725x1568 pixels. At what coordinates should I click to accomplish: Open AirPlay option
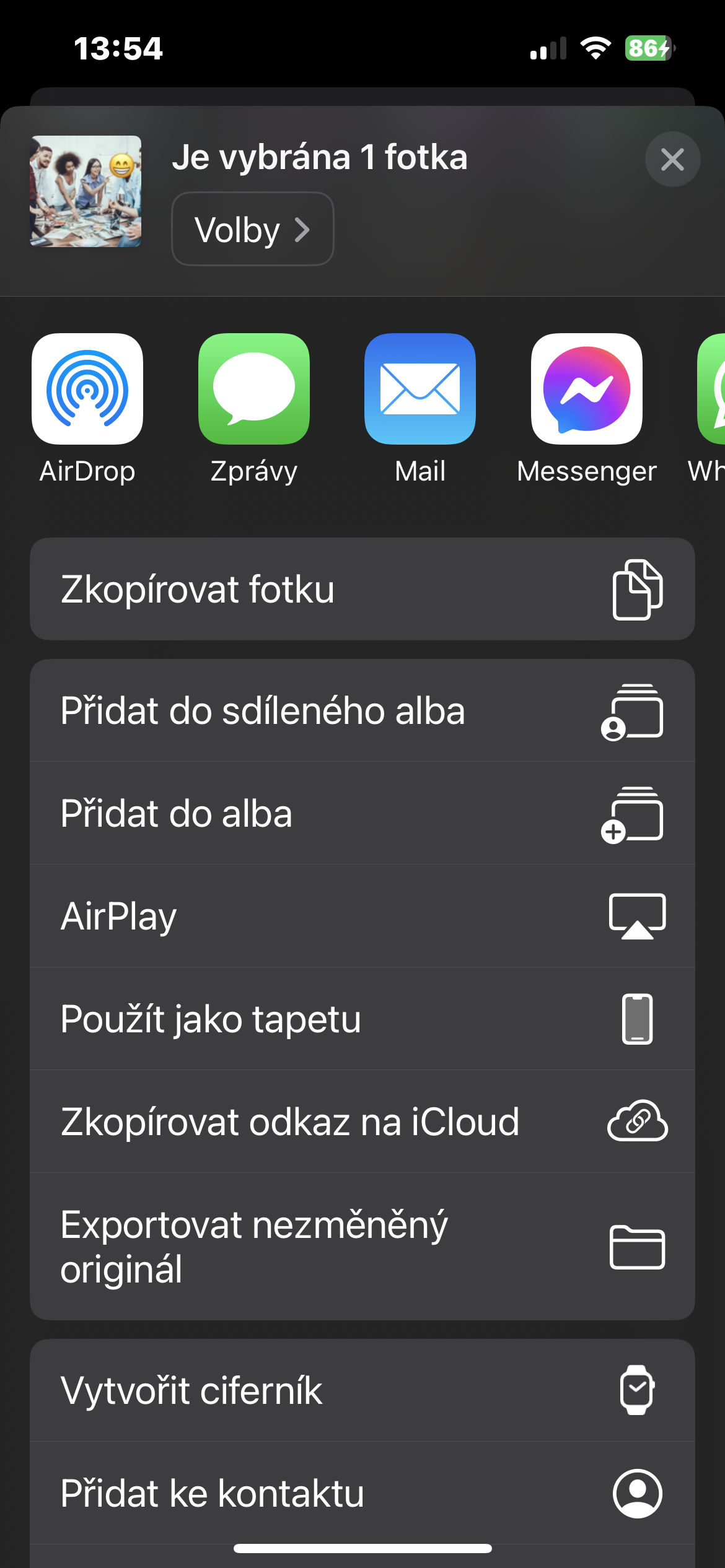click(x=362, y=916)
